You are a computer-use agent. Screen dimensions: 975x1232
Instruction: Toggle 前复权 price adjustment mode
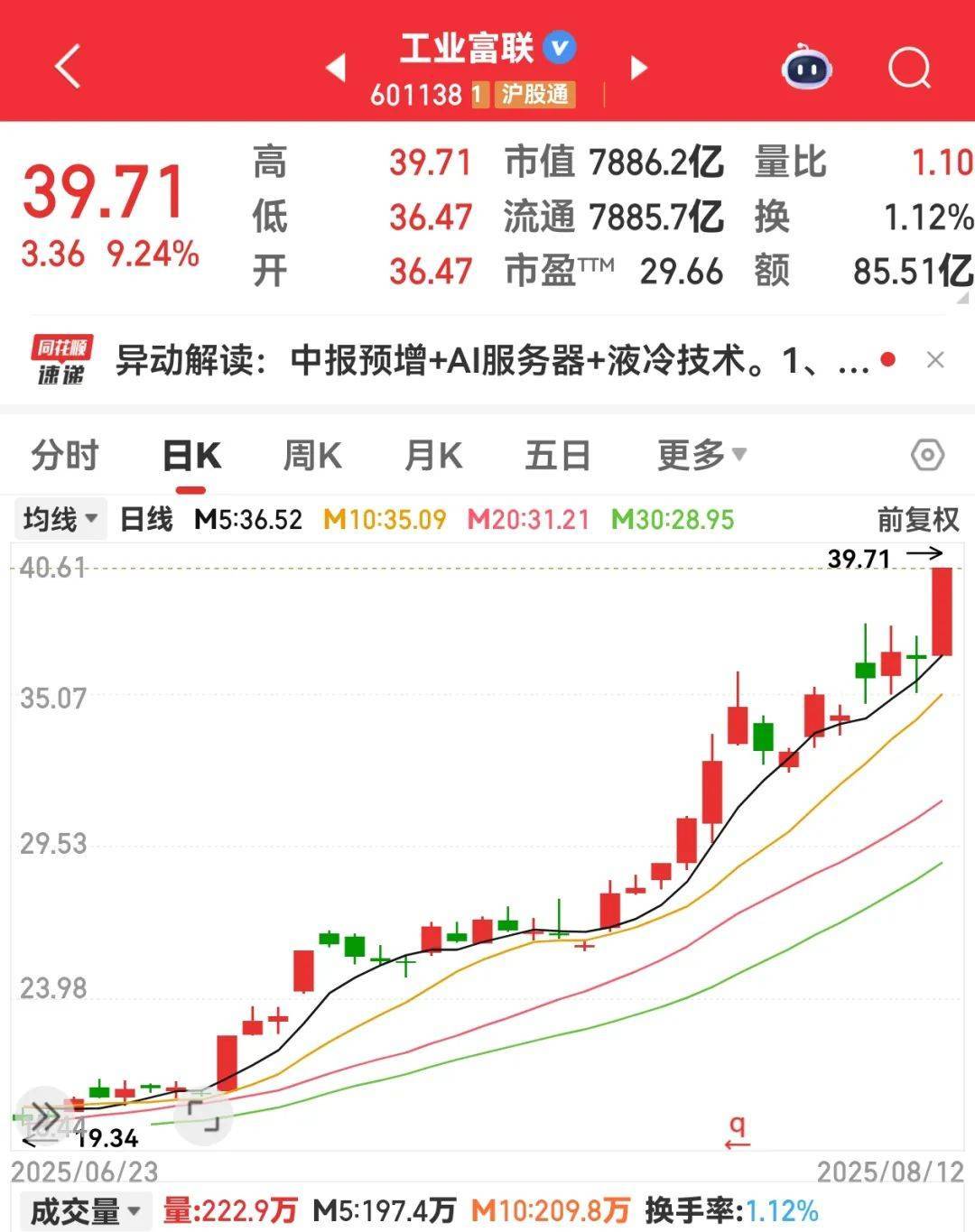pyautogui.click(x=918, y=519)
